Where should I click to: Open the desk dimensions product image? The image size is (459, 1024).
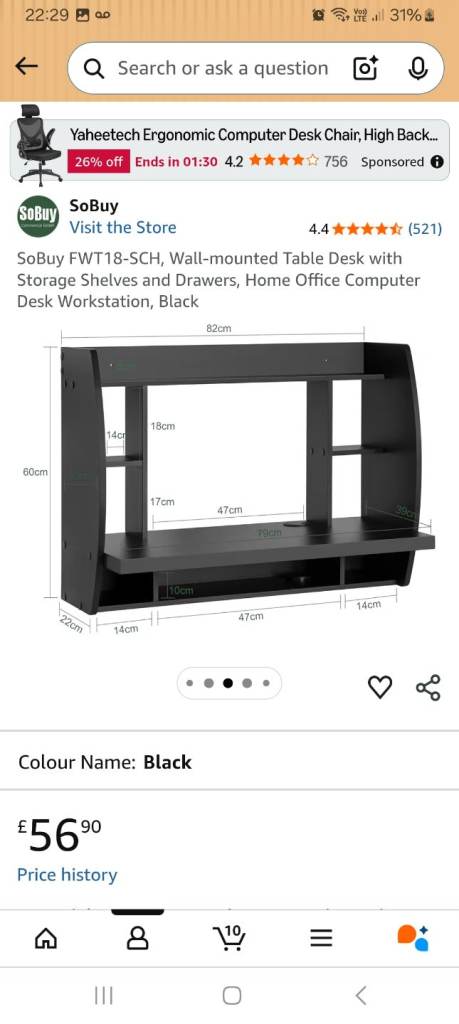229,480
